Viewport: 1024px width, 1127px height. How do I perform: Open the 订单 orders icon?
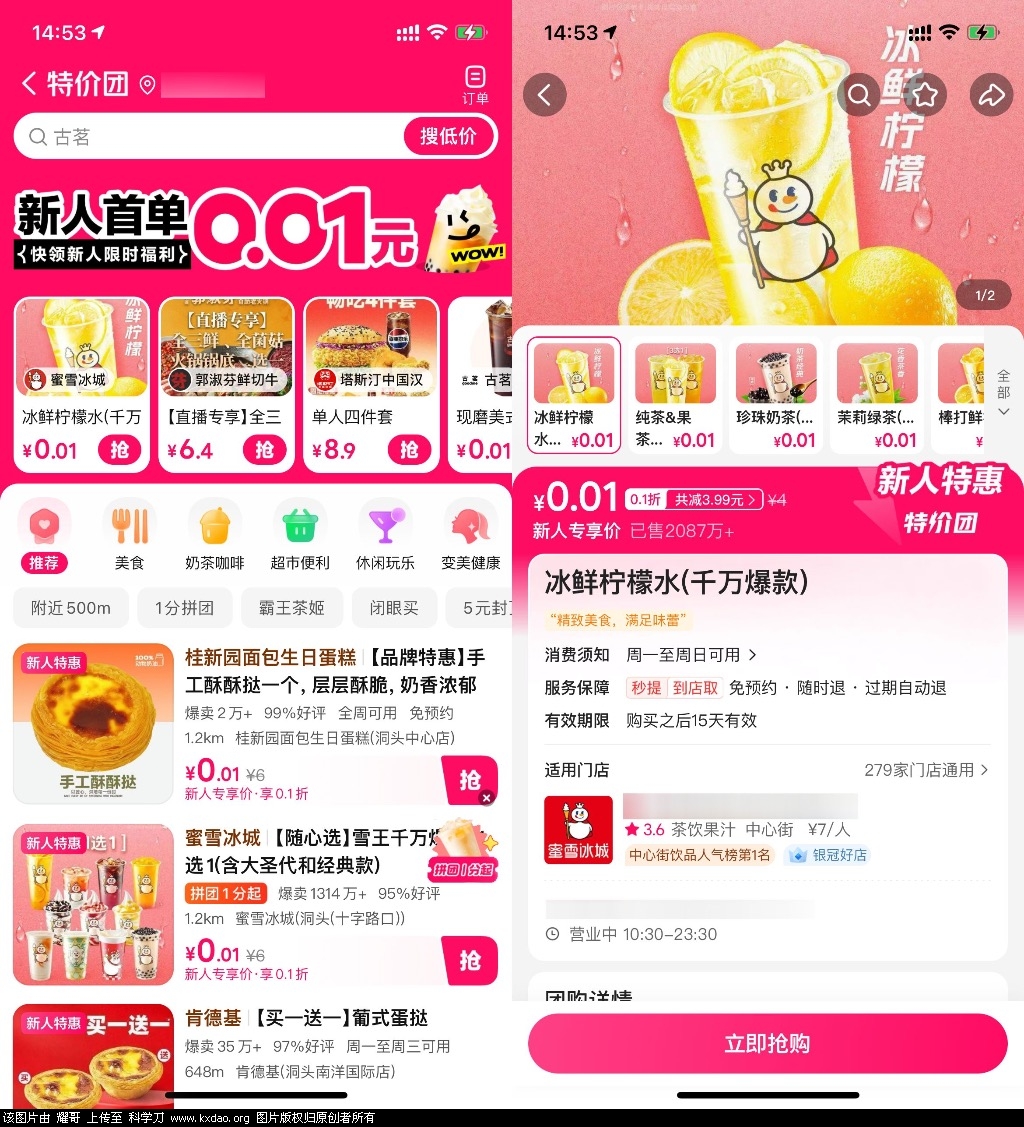click(x=475, y=84)
